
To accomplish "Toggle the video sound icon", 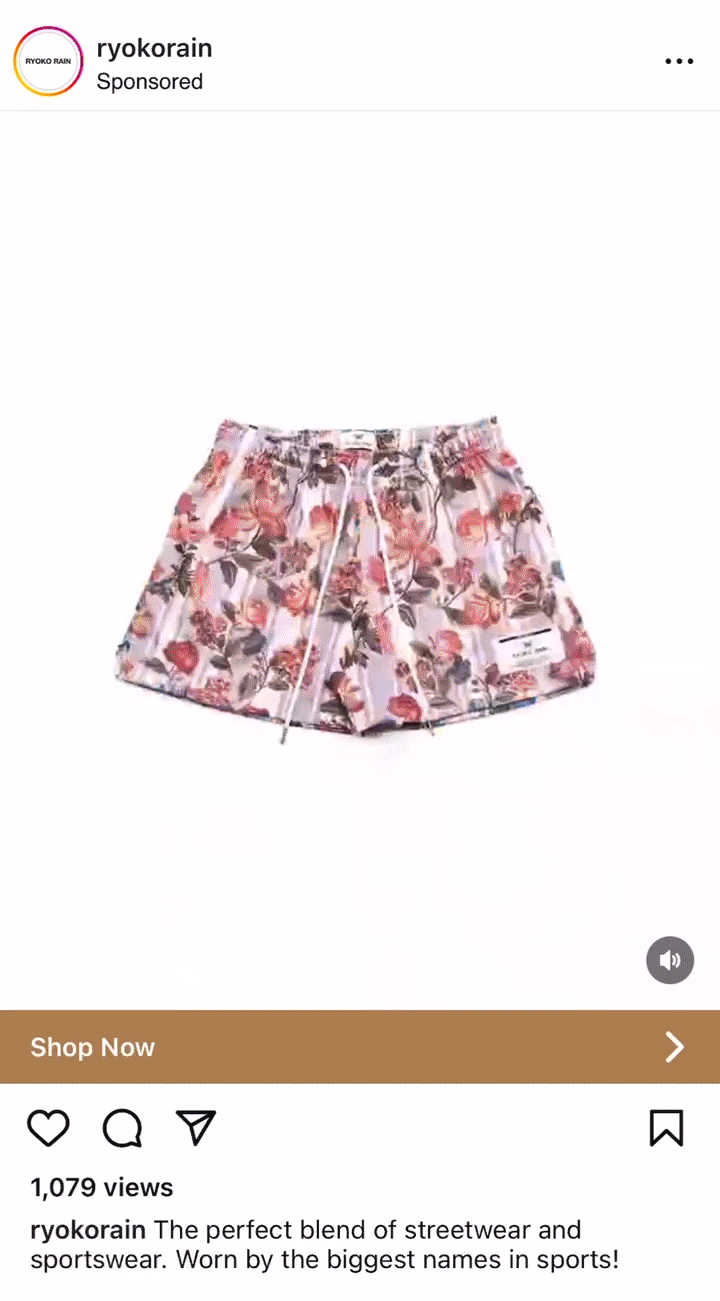I will (x=669, y=961).
